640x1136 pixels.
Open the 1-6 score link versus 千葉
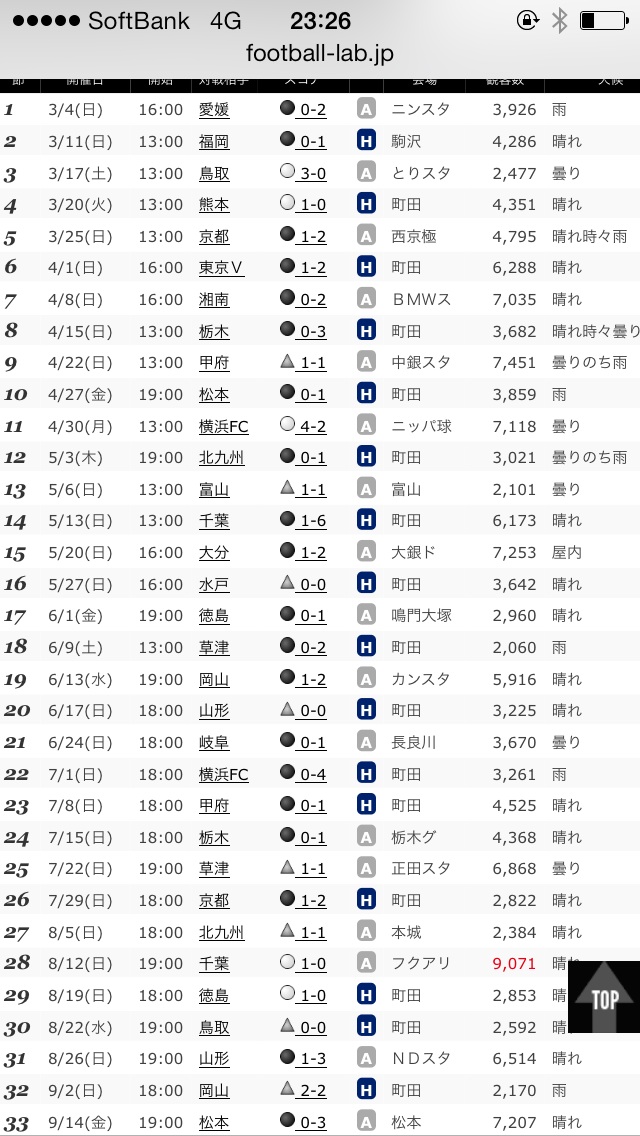pos(312,521)
